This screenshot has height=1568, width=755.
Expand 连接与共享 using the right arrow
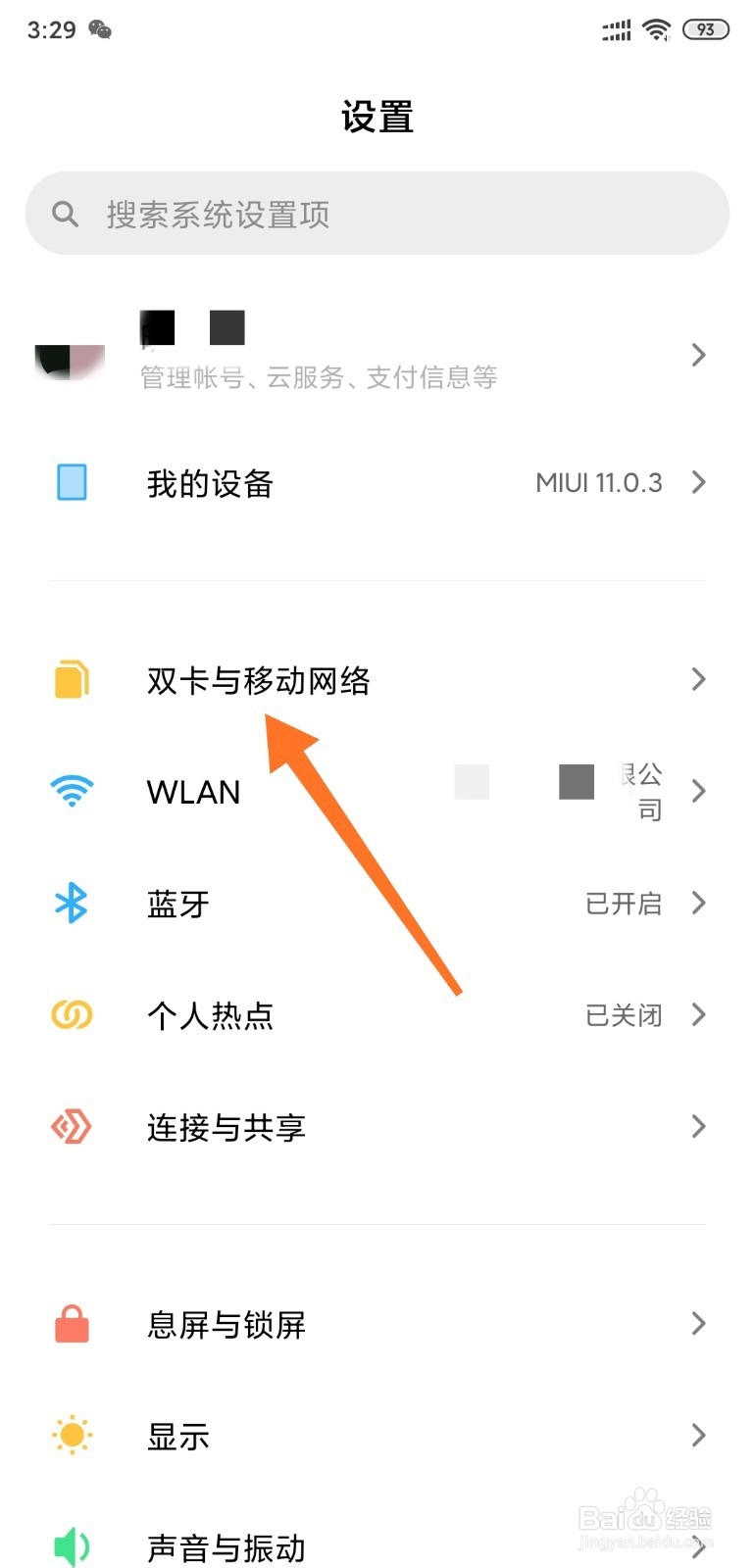697,1126
